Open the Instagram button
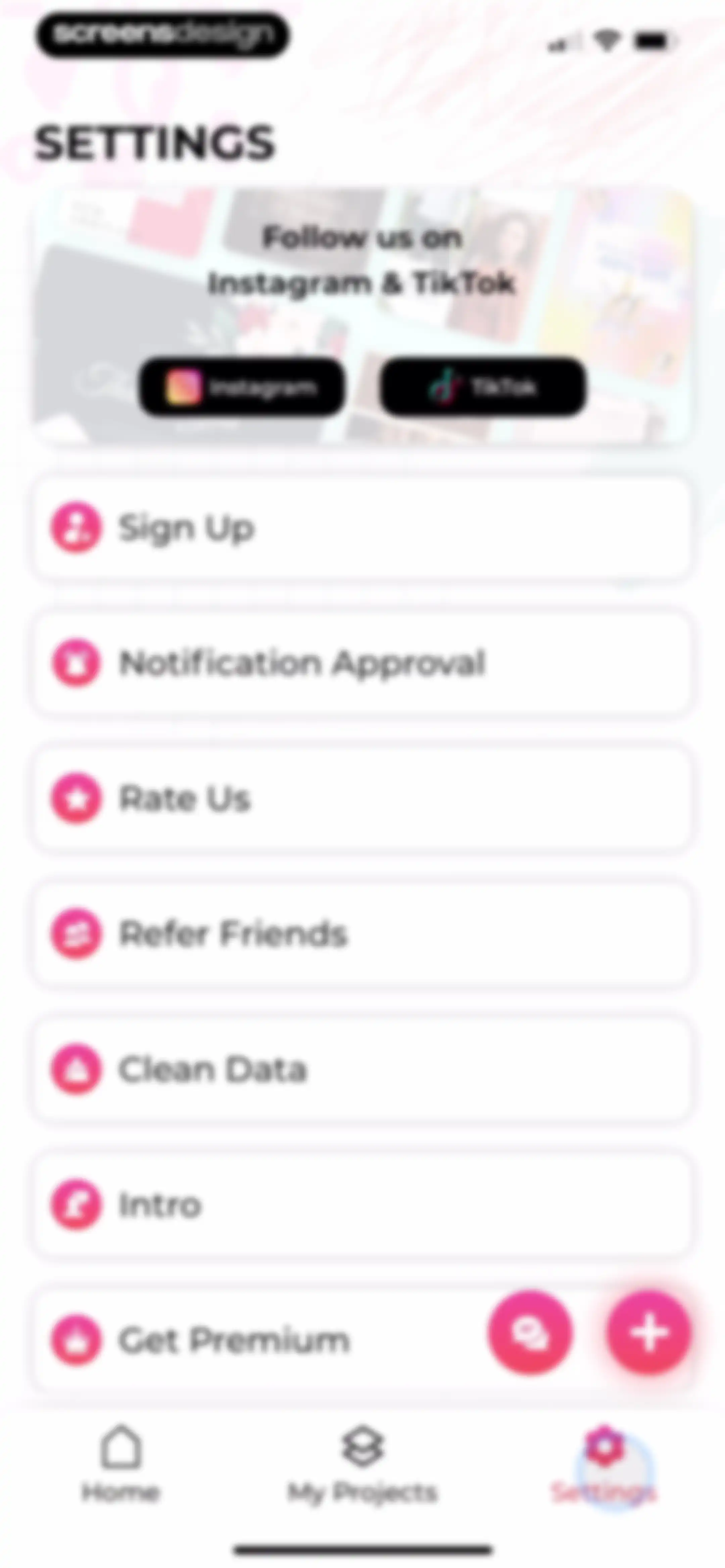The height and width of the screenshot is (1568, 725). point(242,387)
